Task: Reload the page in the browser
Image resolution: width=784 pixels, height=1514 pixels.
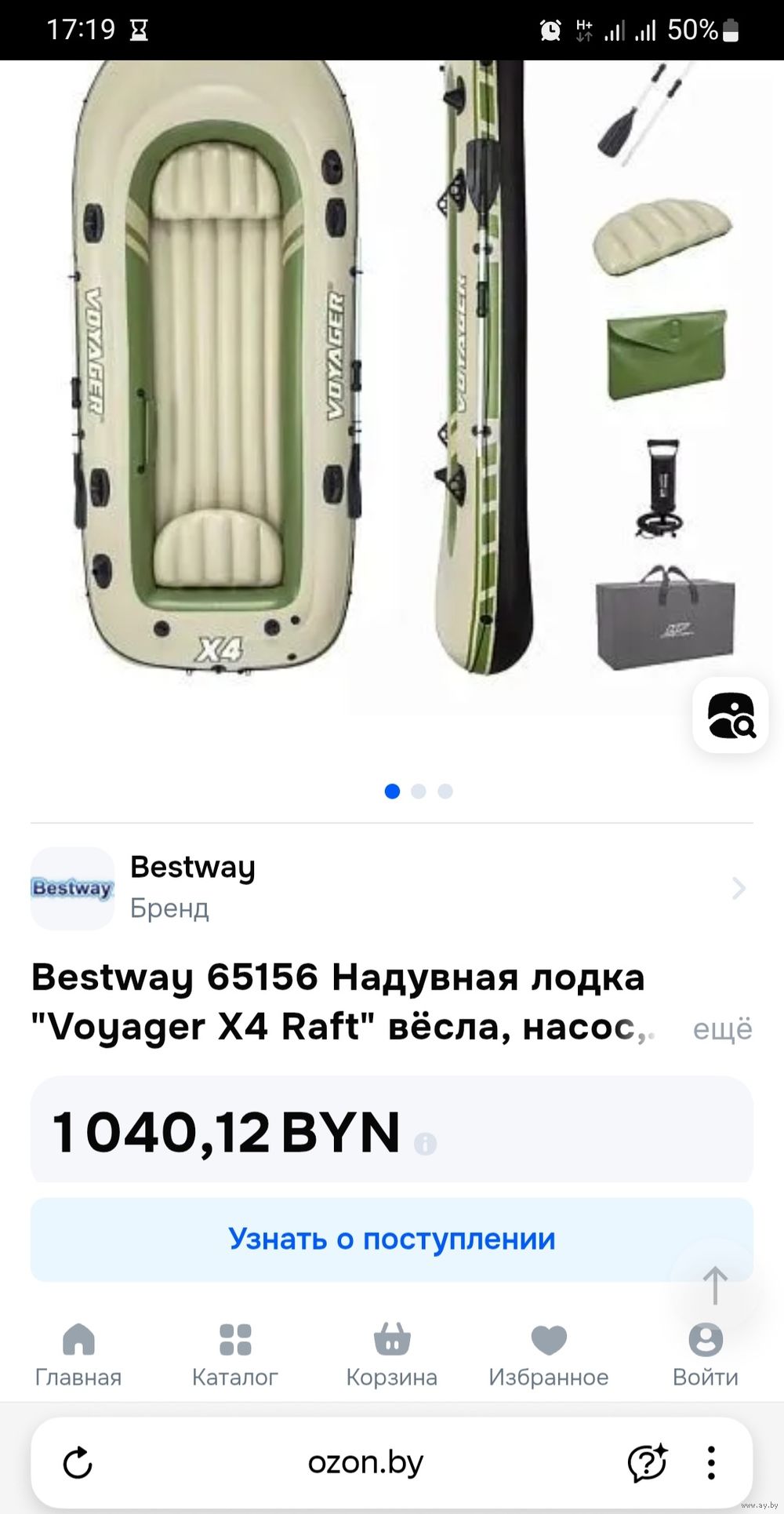Action: [x=78, y=1463]
